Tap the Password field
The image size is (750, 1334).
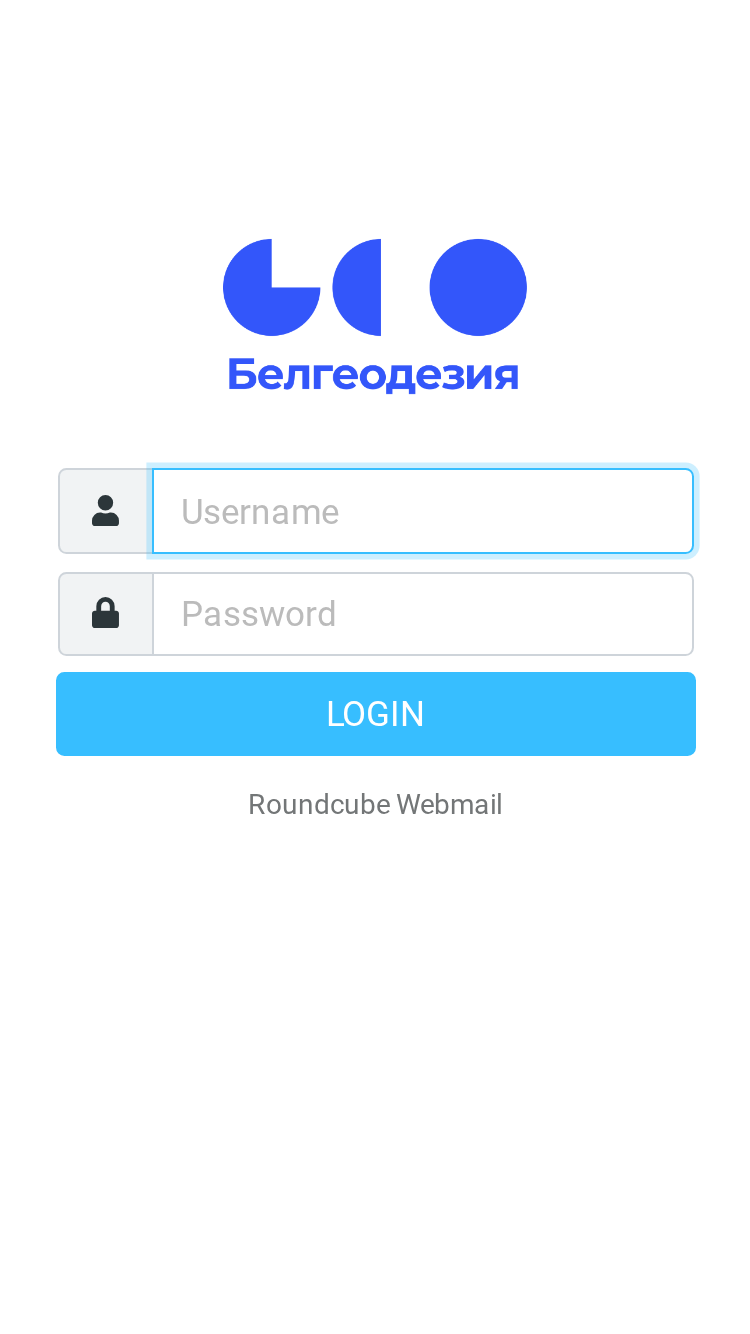pos(422,614)
